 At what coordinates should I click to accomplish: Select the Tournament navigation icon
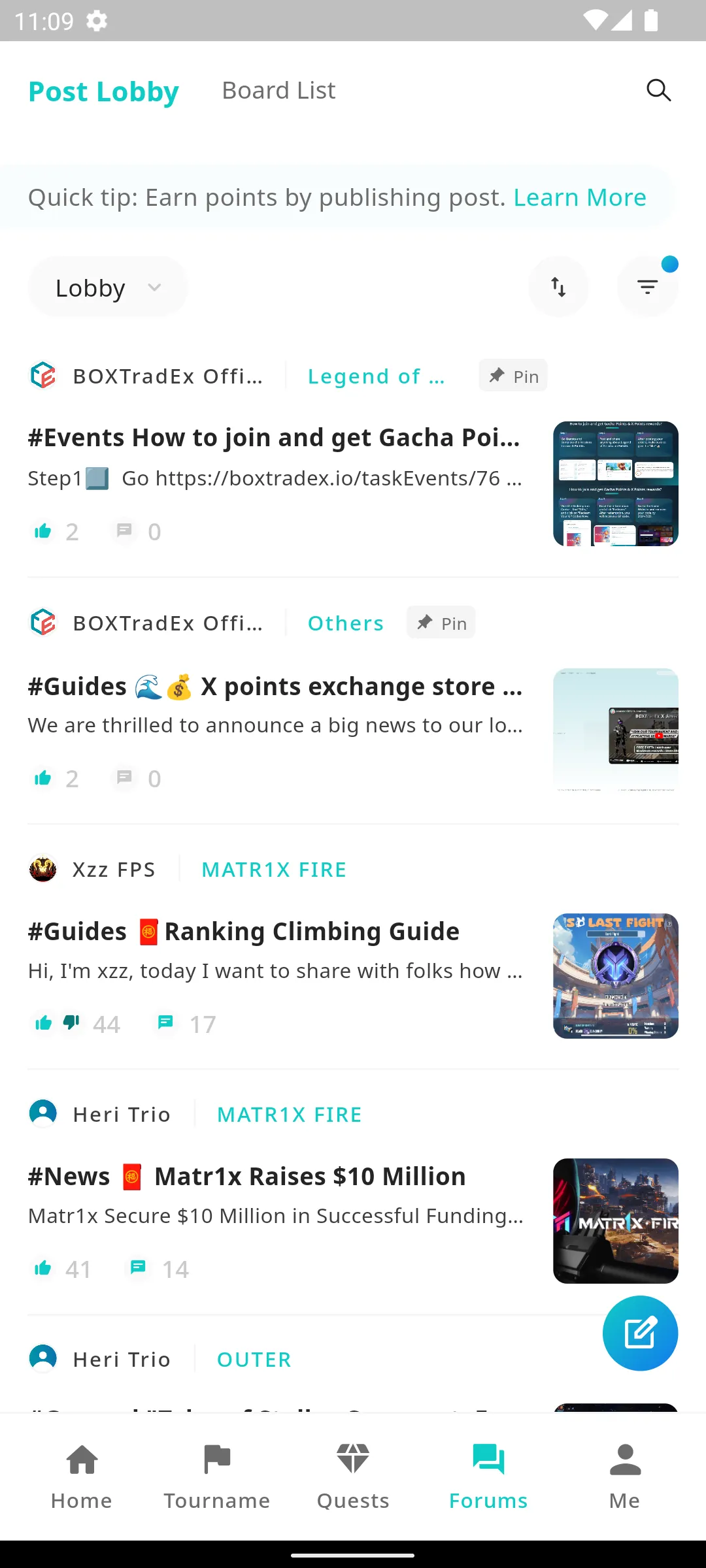217,1459
